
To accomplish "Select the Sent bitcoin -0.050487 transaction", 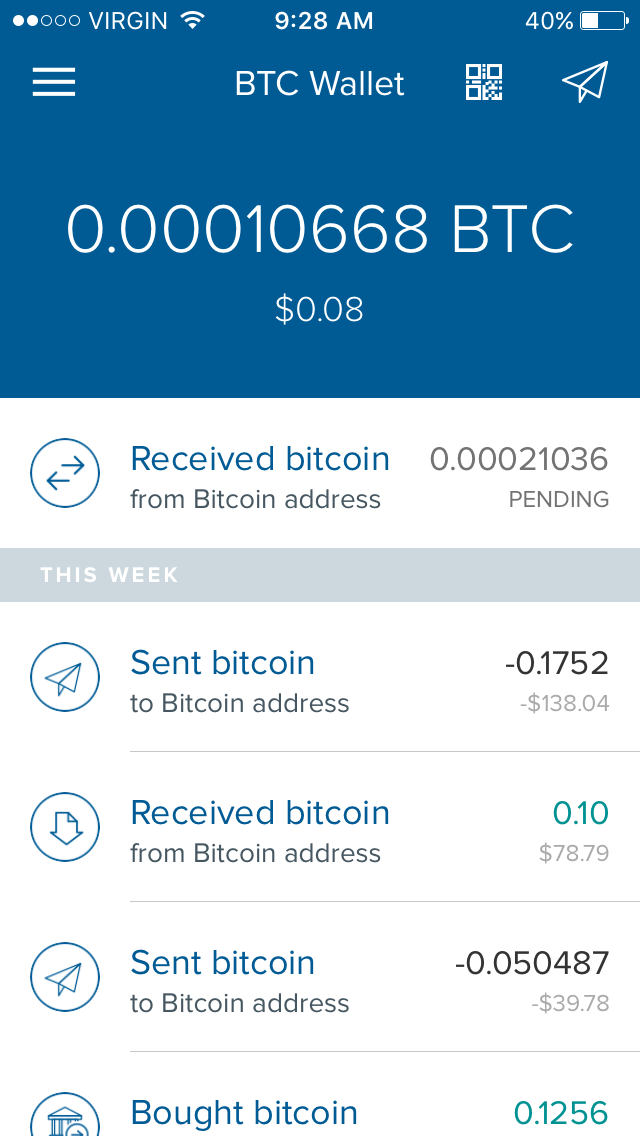I will tap(320, 977).
